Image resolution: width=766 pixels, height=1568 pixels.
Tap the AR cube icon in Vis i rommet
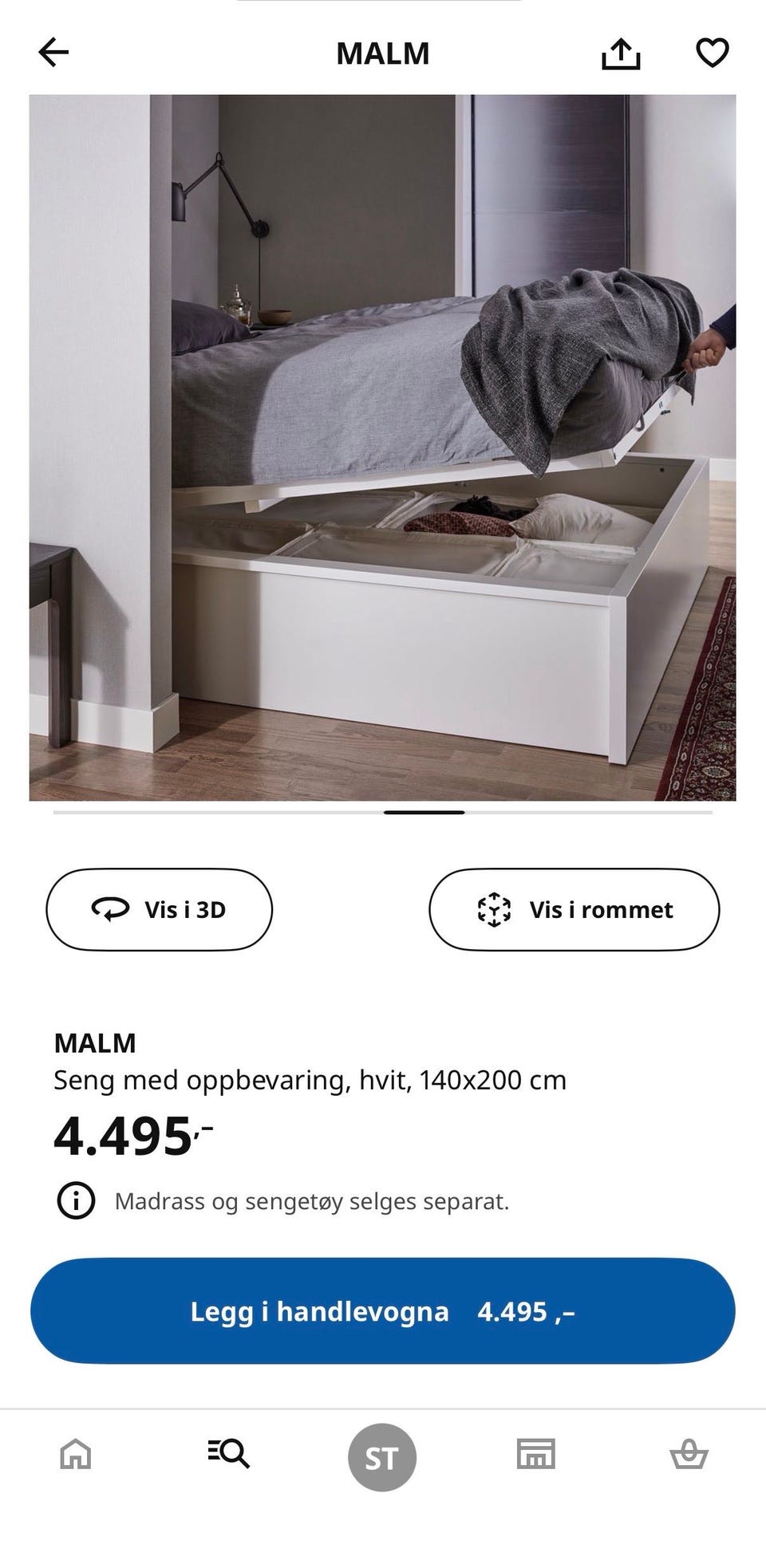(x=495, y=909)
